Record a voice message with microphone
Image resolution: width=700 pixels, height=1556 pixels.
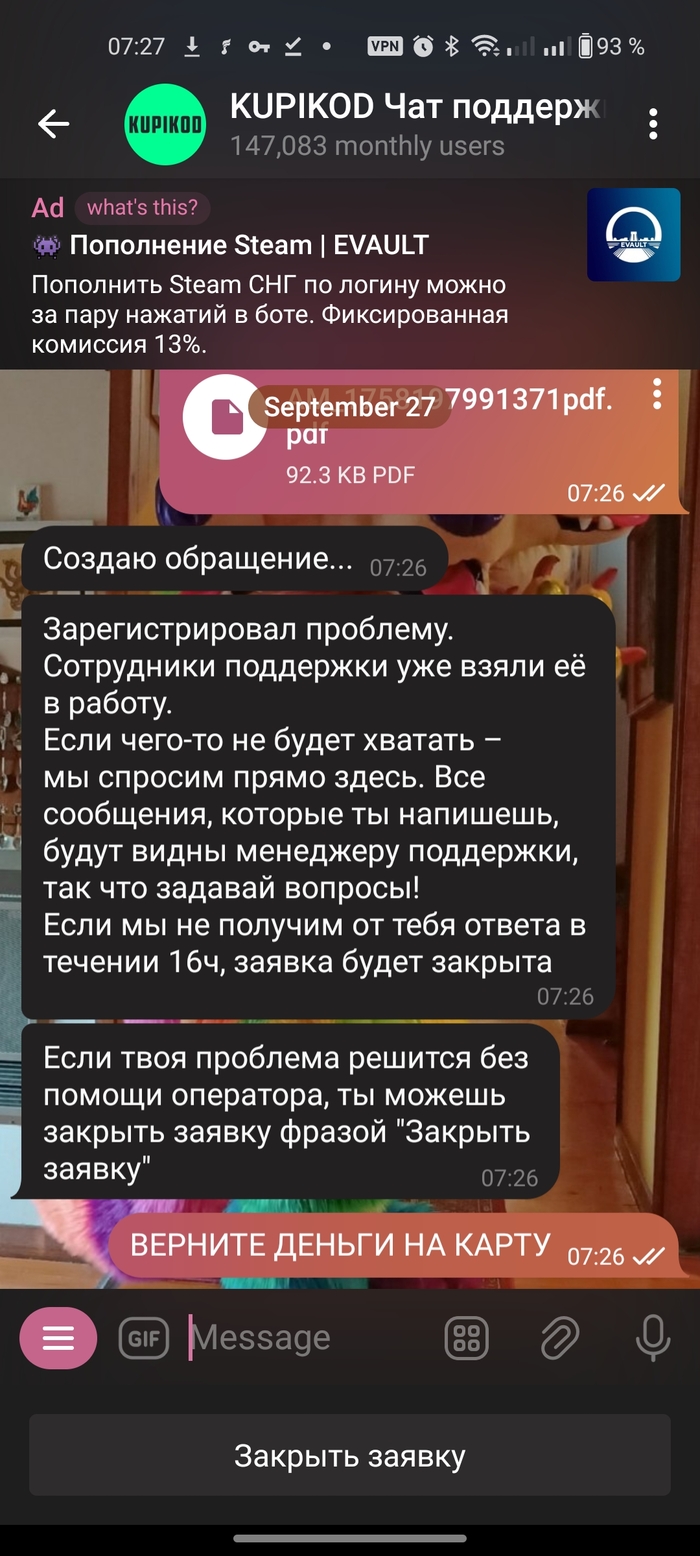(653, 1338)
